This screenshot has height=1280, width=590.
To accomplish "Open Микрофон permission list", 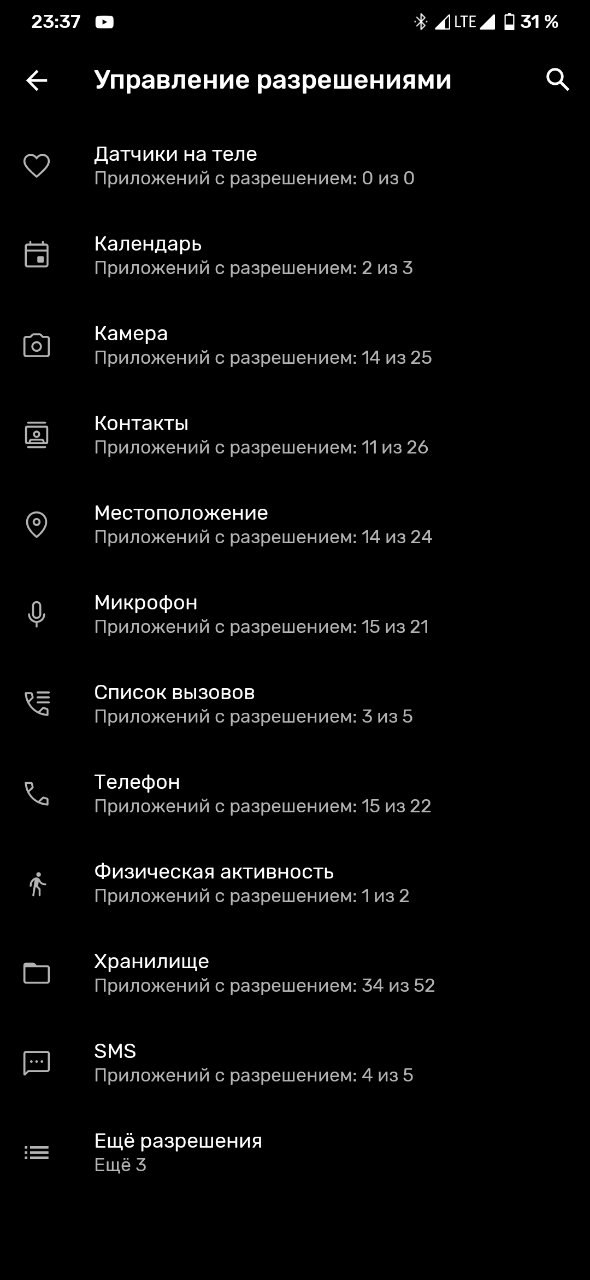I will pos(295,614).
